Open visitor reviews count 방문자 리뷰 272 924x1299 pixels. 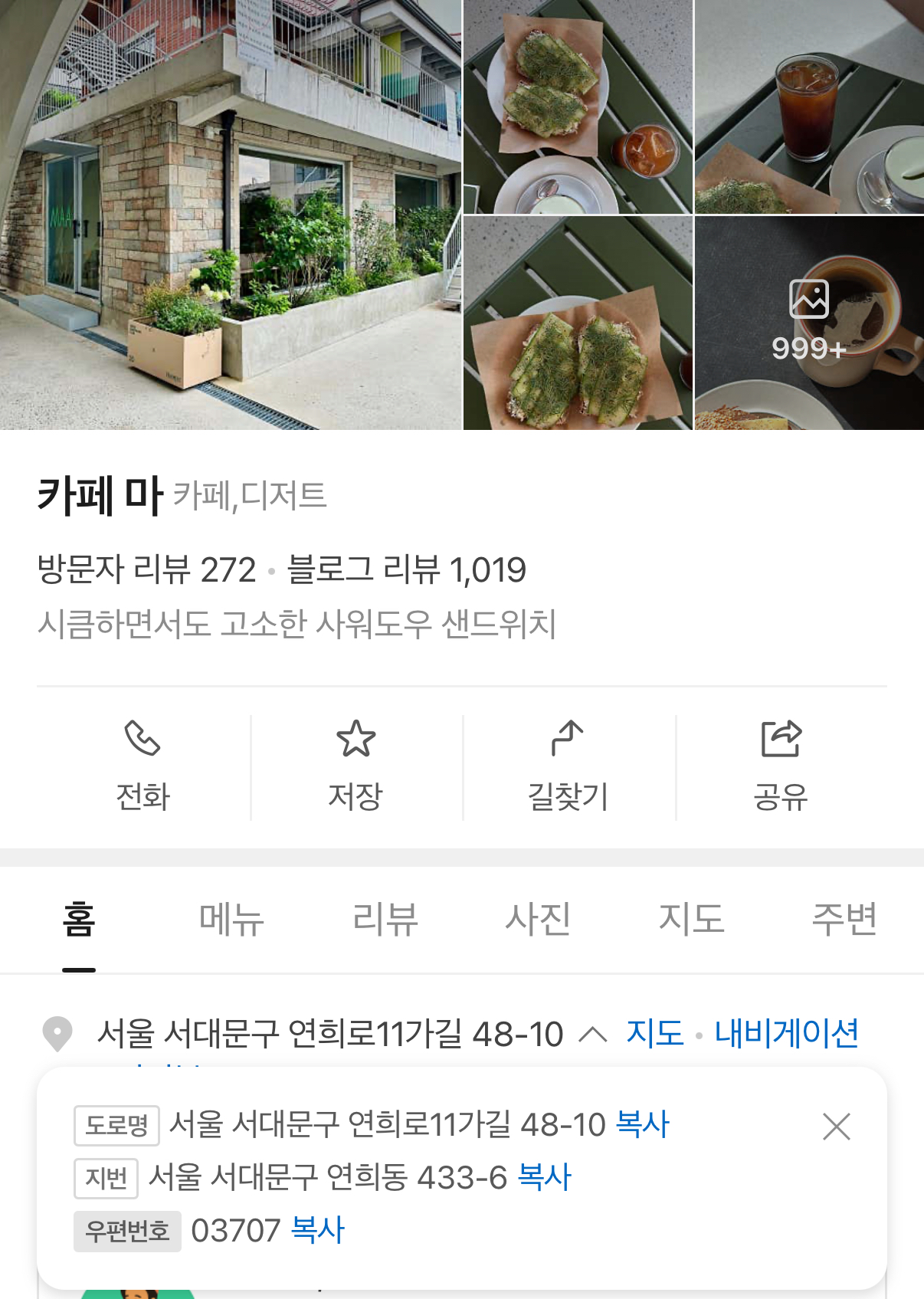point(146,569)
